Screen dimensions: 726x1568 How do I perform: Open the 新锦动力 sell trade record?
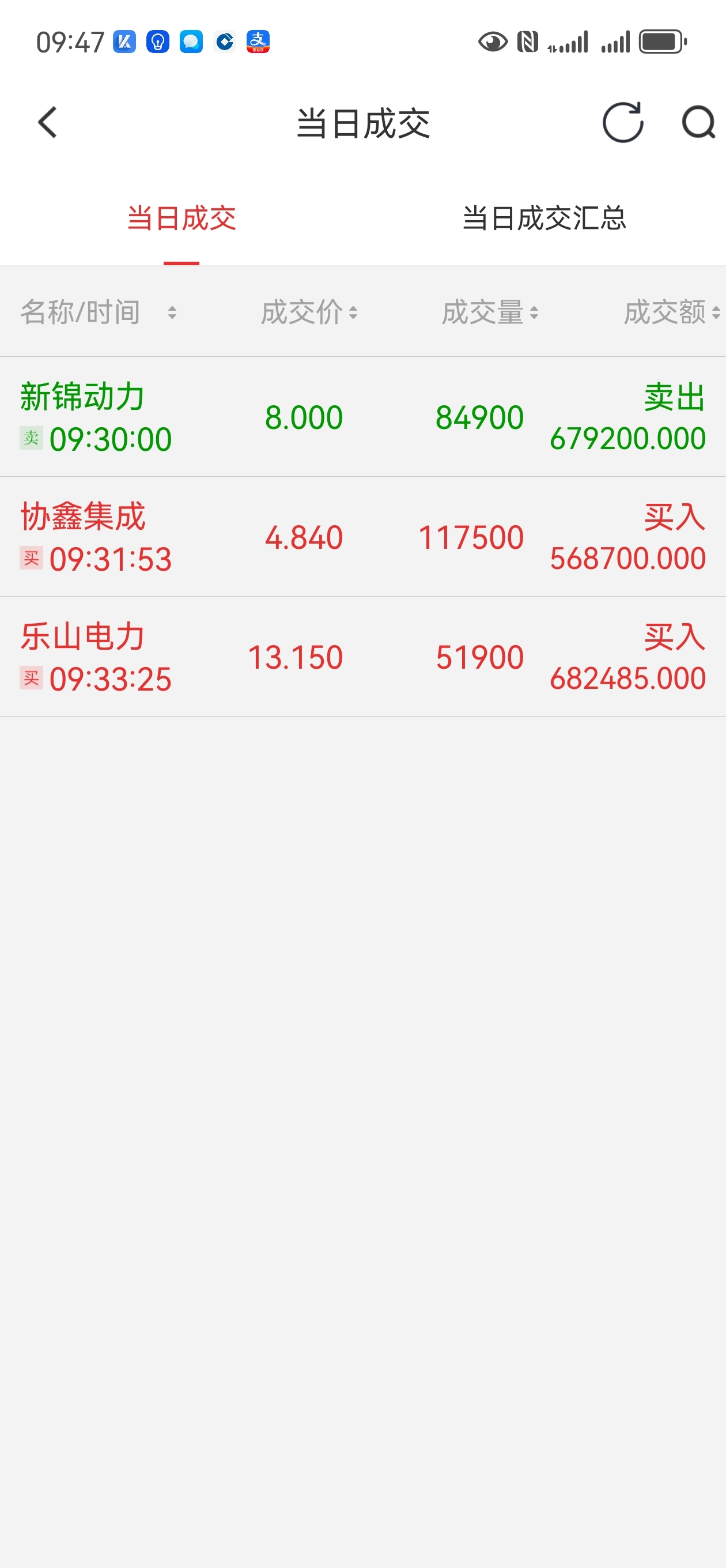[362, 417]
